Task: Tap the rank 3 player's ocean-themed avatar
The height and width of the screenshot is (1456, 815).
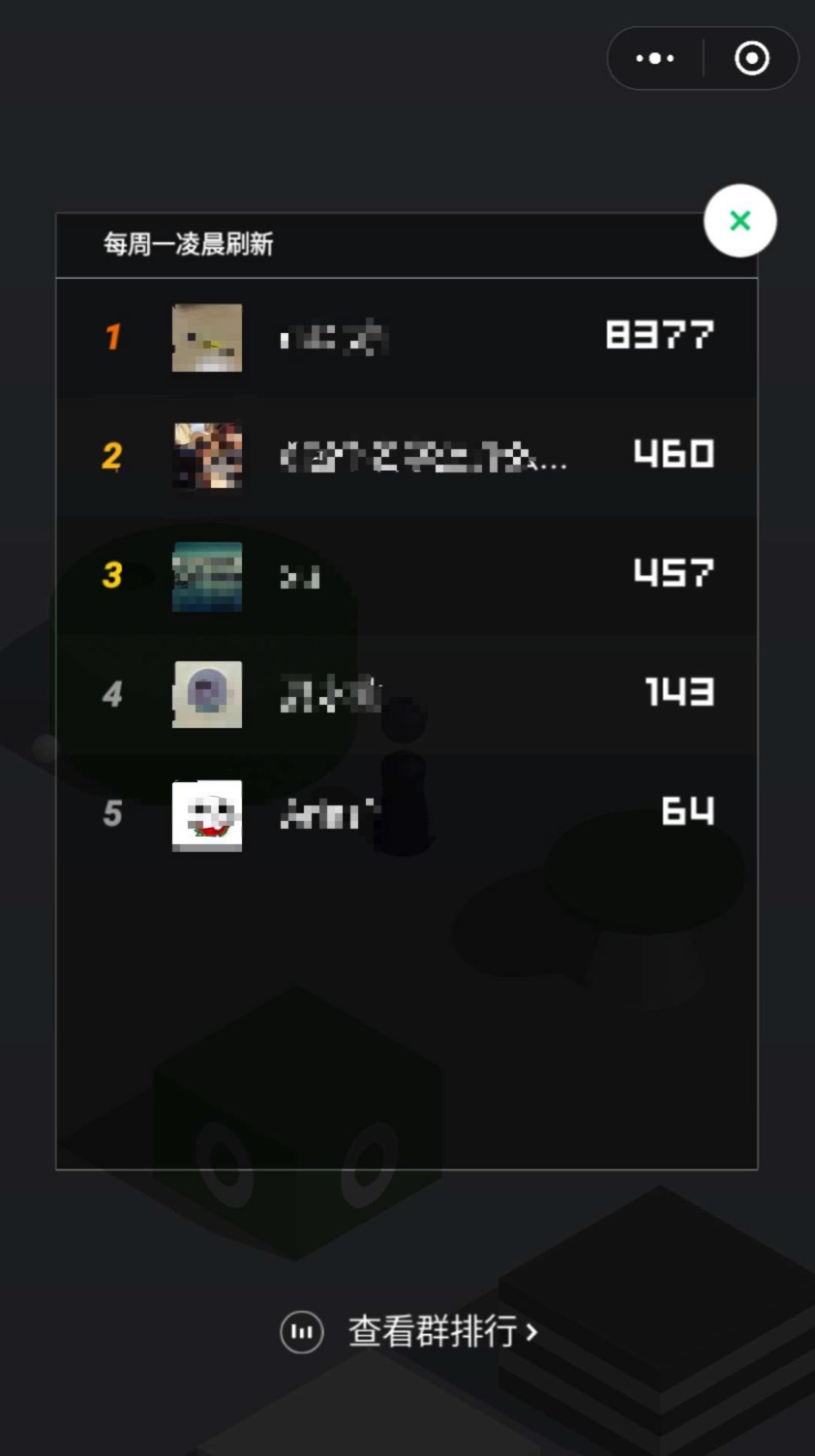Action: pyautogui.click(x=207, y=575)
